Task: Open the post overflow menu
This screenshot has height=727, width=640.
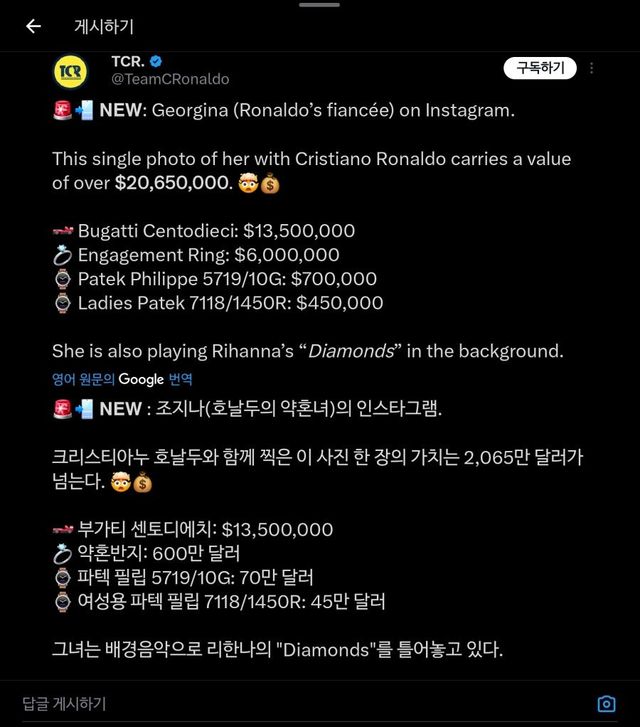Action: click(592, 68)
